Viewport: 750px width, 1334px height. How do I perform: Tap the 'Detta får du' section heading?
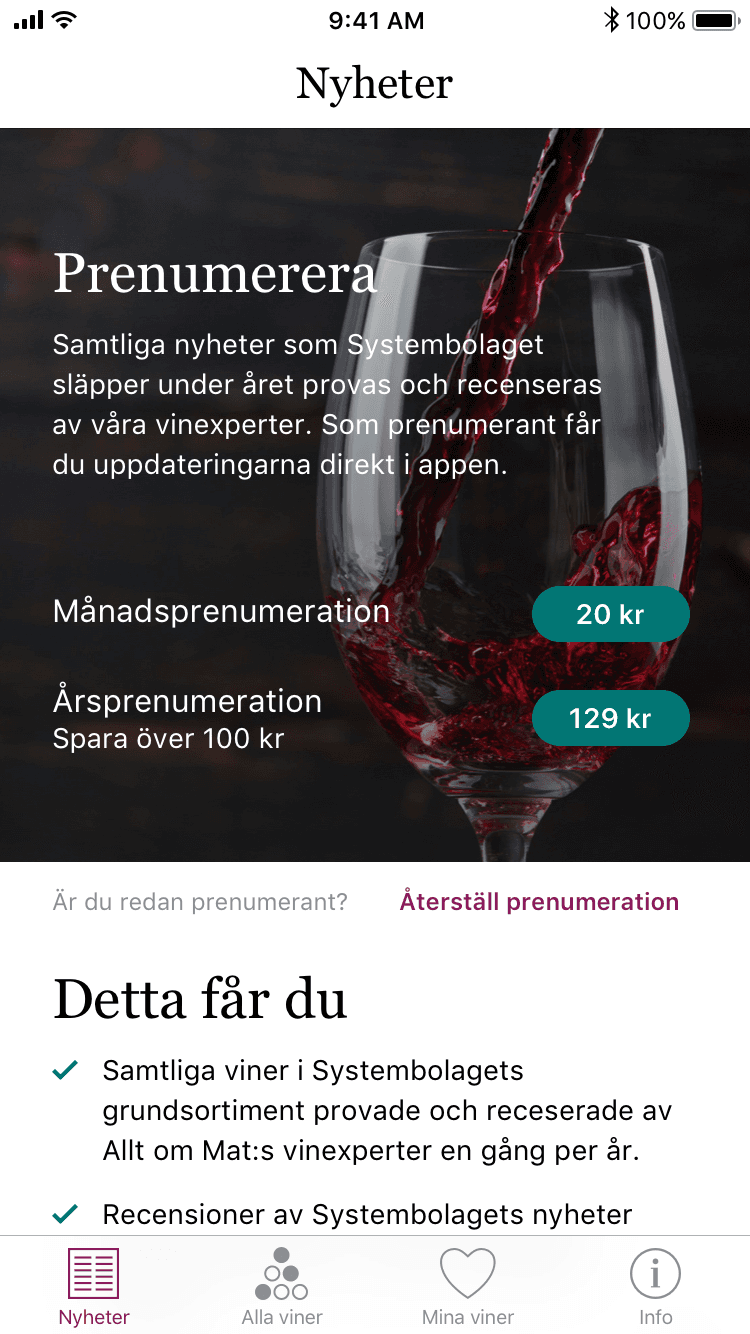(x=200, y=997)
